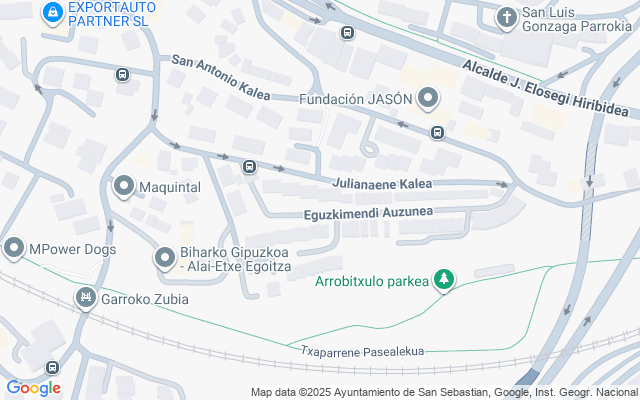Tap the bus stop beside Fundación JASÓN
Viewport: 640px width, 400px height.
point(437,132)
